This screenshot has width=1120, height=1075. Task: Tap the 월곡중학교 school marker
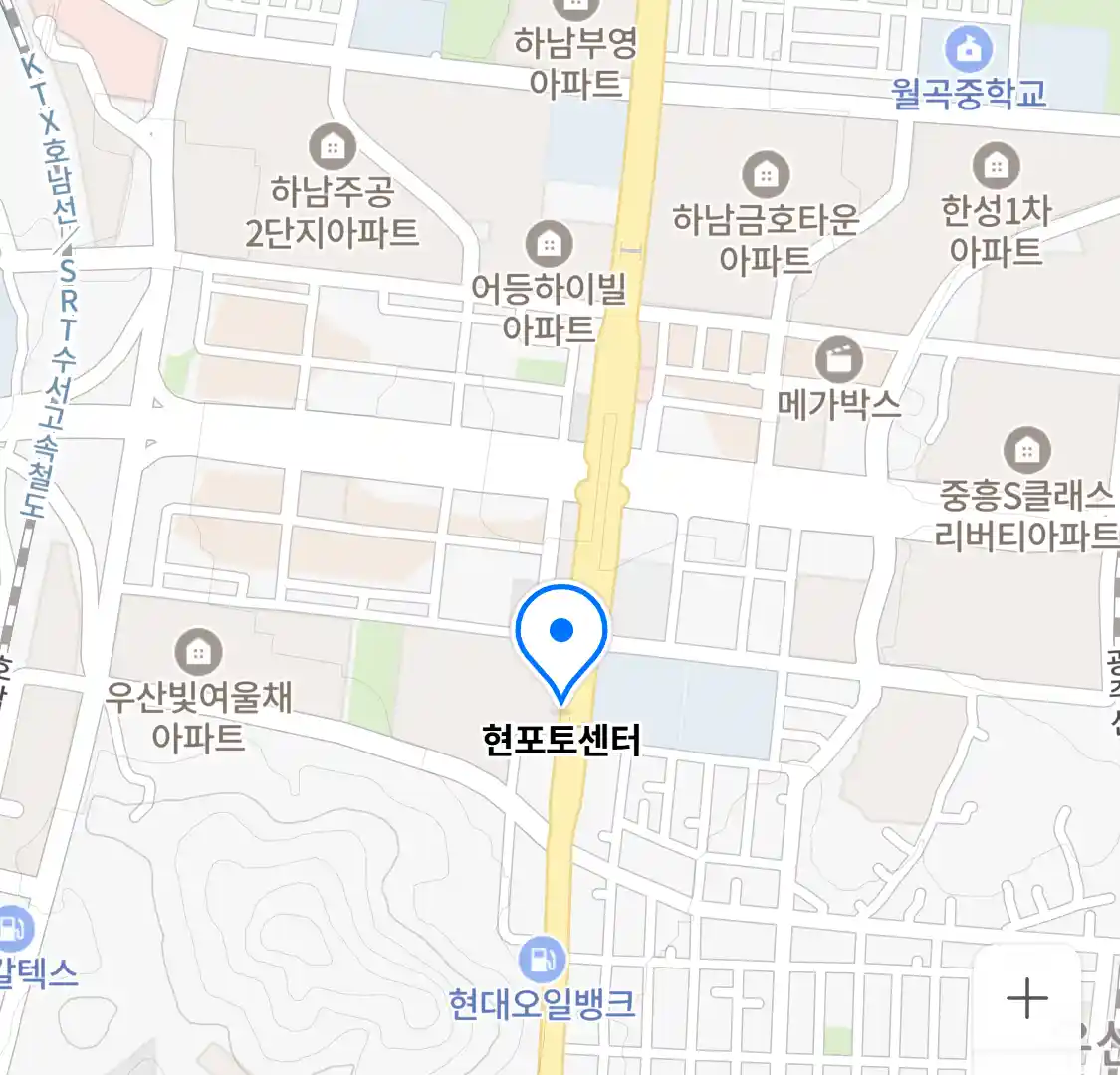(968, 48)
